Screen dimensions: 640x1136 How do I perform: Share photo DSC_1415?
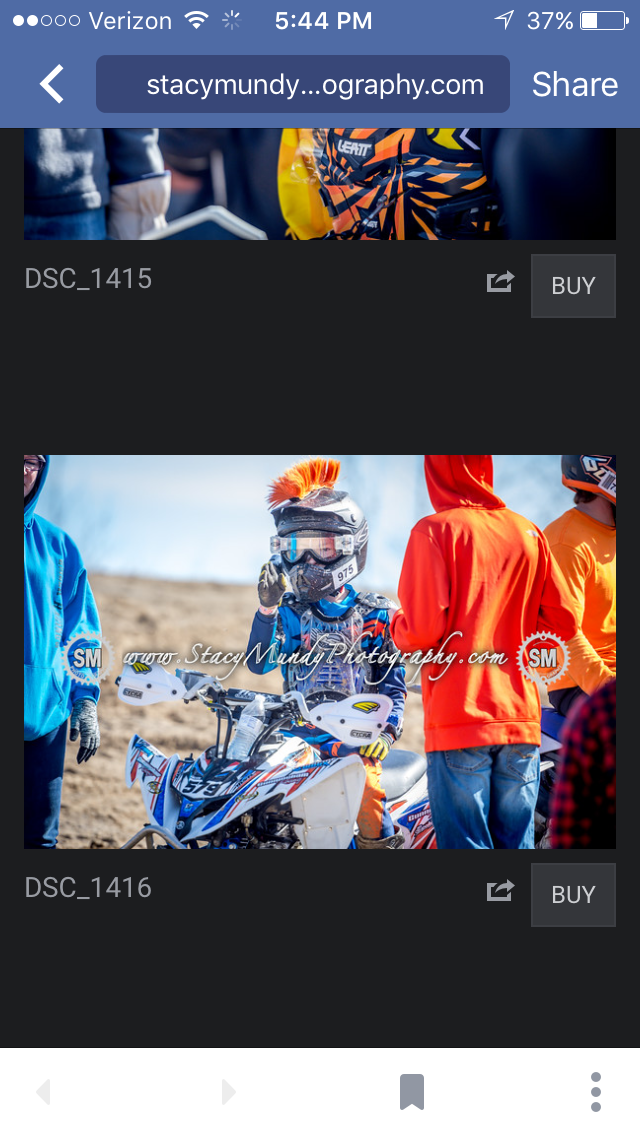click(500, 282)
